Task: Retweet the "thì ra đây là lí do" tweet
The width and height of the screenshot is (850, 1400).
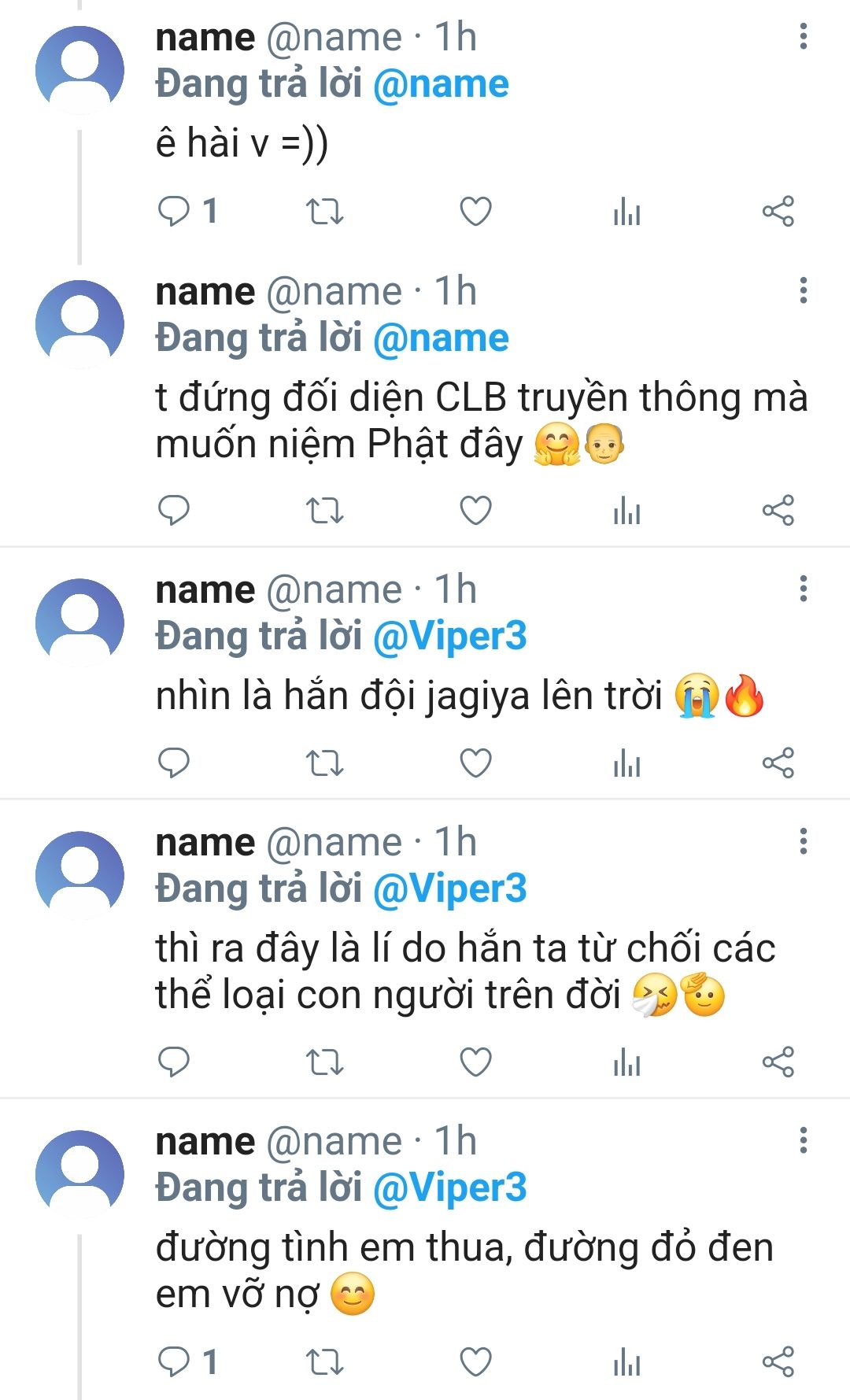Action: pos(324,1062)
